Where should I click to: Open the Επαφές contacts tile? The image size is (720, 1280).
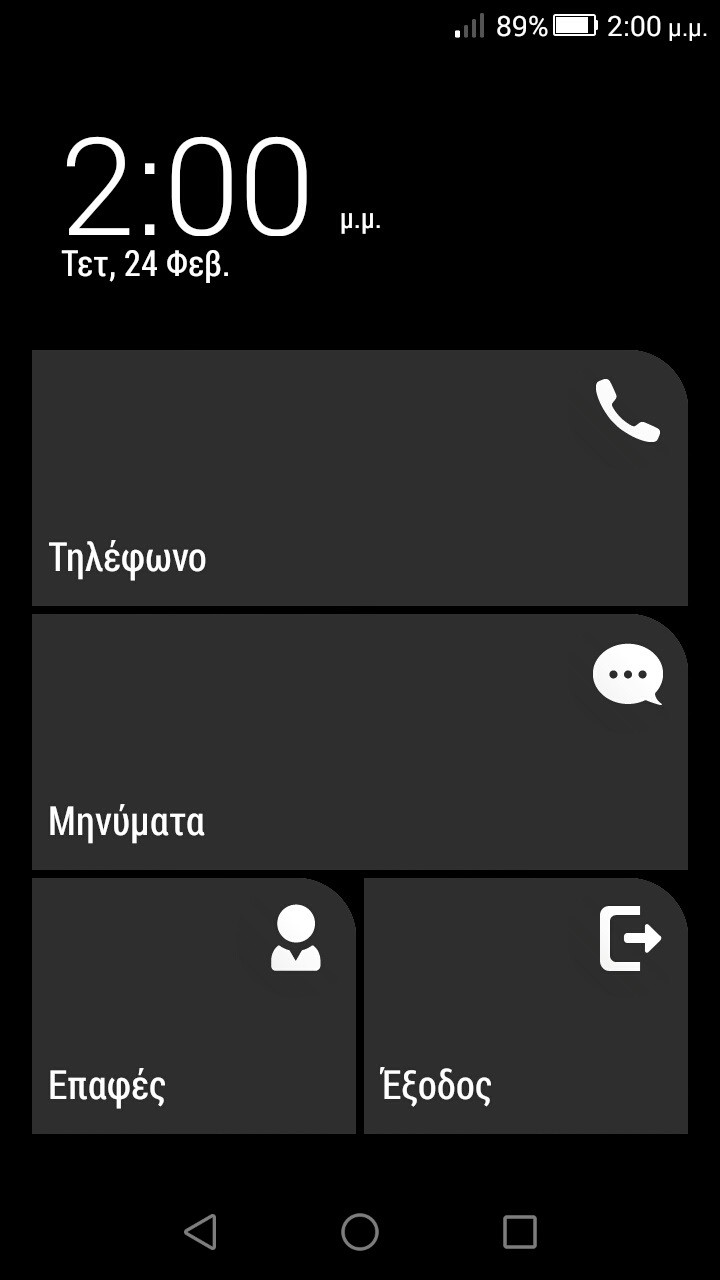pyautogui.click(x=194, y=1006)
